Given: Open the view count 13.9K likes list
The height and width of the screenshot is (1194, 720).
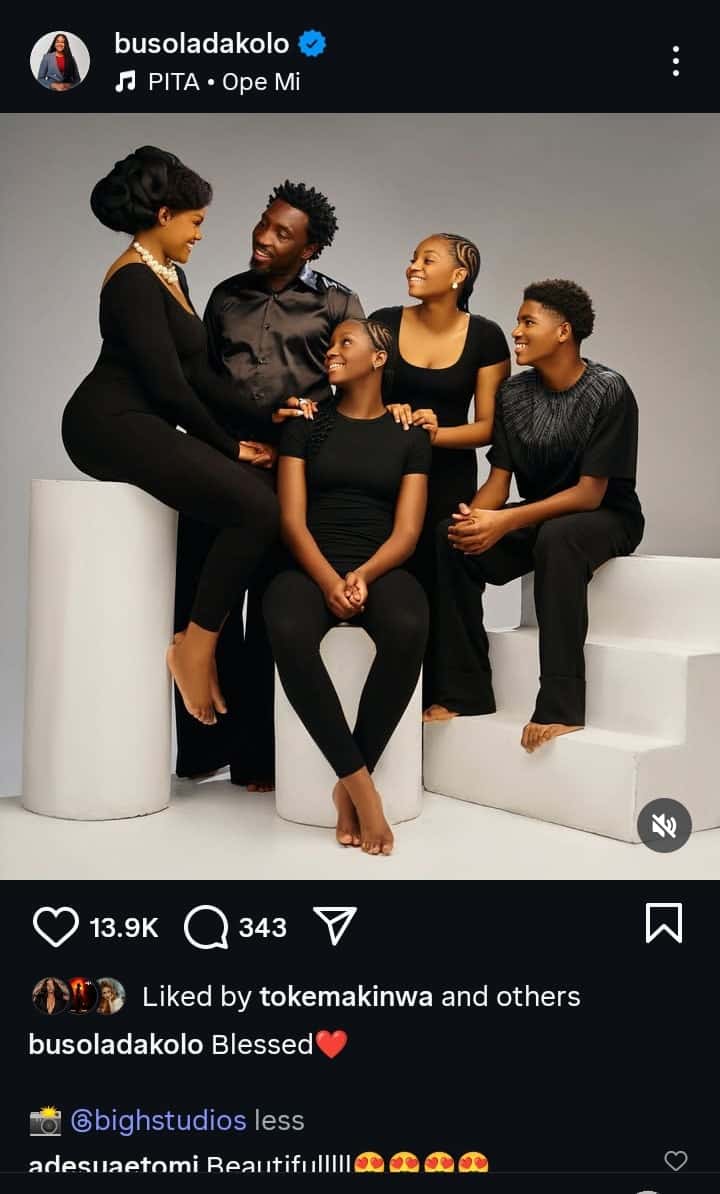Looking at the screenshot, I should pos(124,927).
